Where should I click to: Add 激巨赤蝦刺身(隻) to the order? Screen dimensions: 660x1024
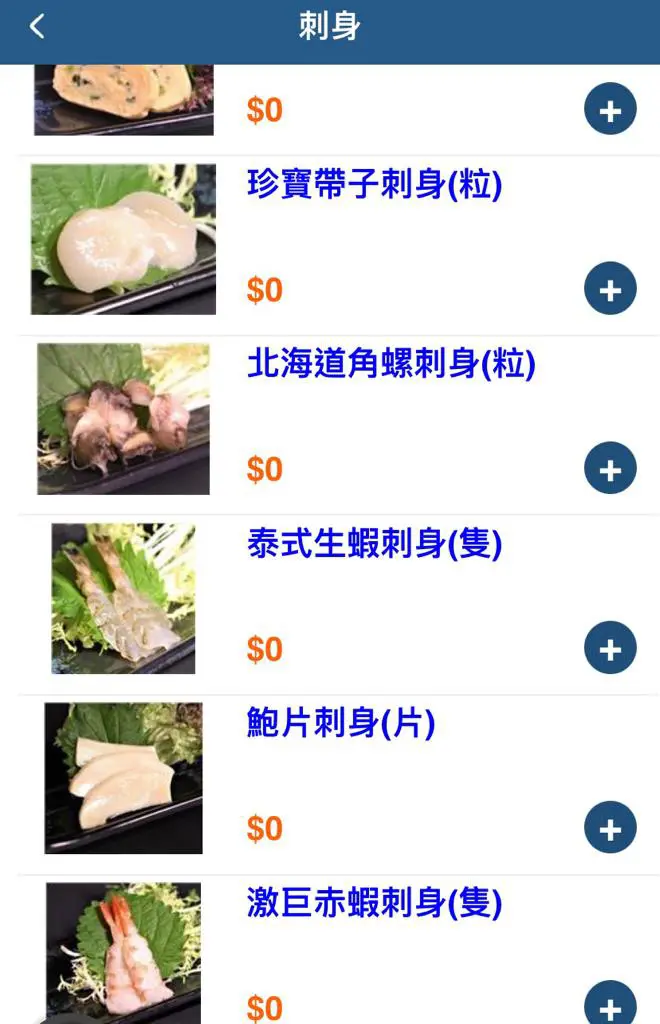[x=610, y=1004]
